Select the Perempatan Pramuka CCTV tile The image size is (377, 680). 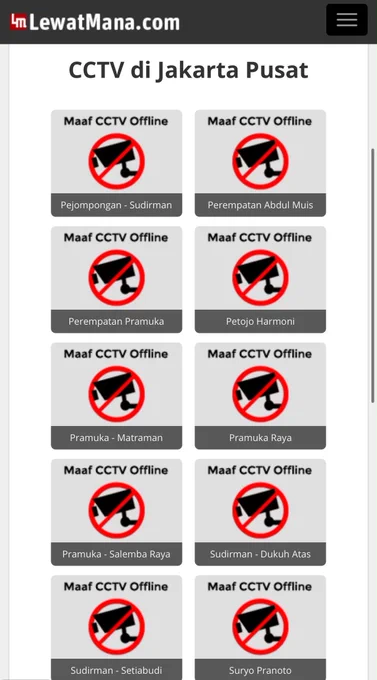coord(116,279)
